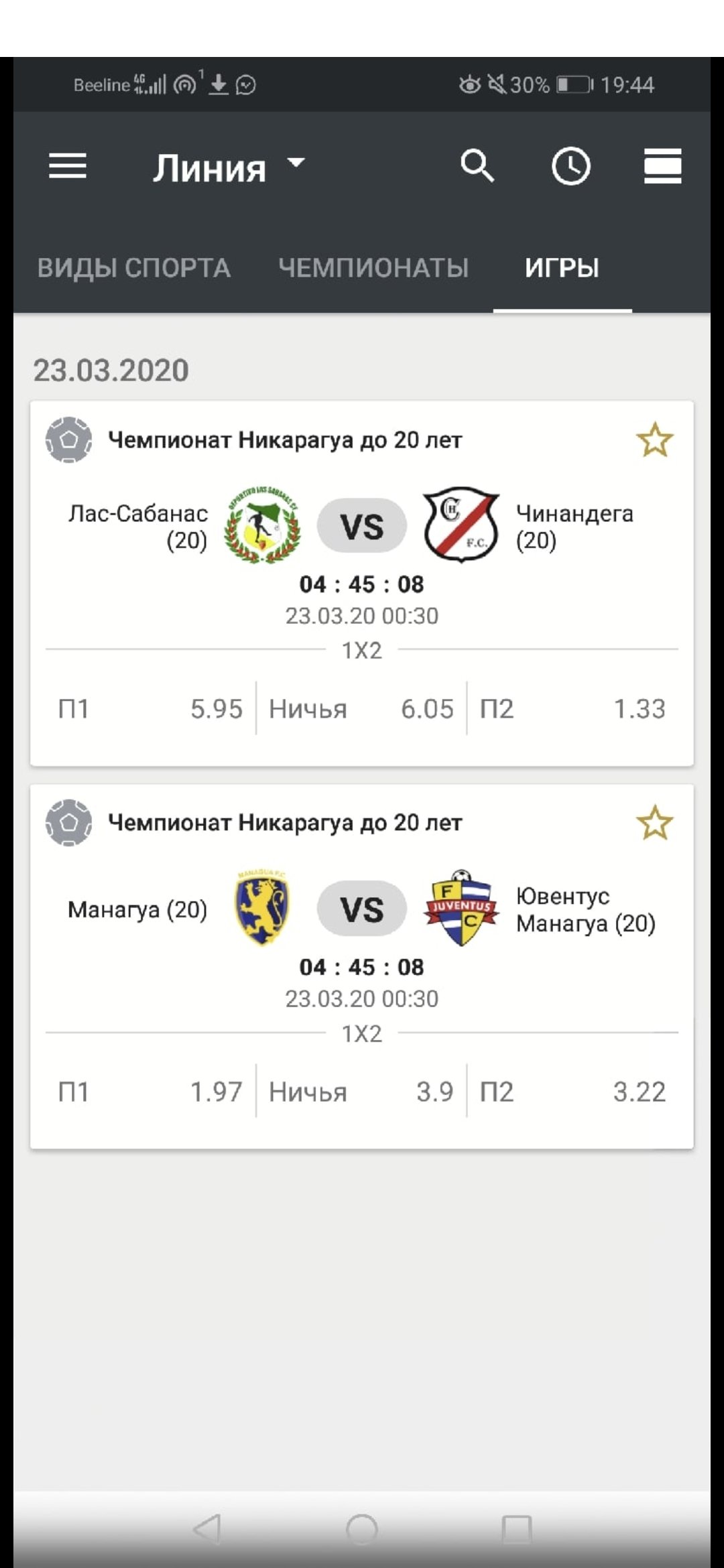This screenshot has width=724, height=1568.
Task: Pick П2 at 1.33 for Чинандега
Action: pyautogui.click(x=572, y=709)
